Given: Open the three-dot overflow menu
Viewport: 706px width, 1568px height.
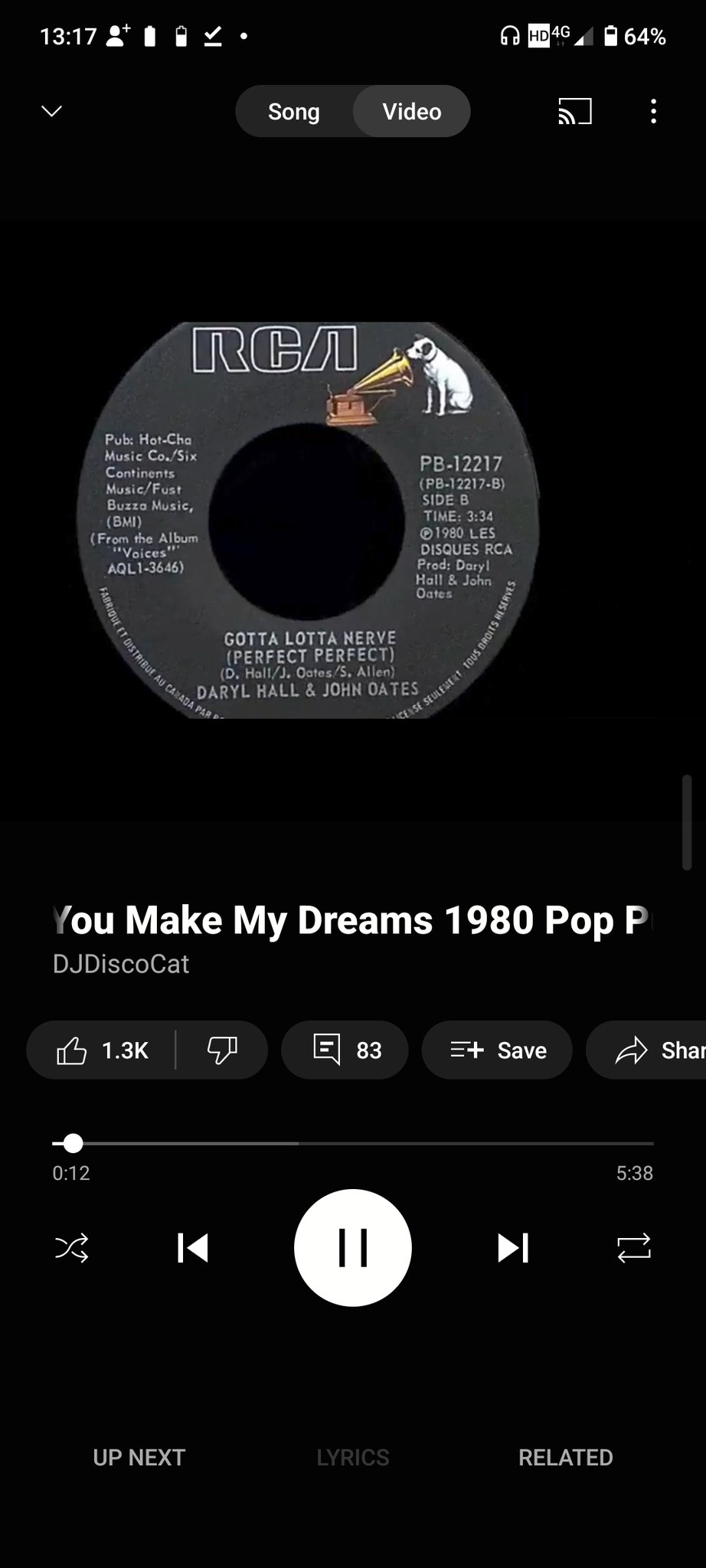Looking at the screenshot, I should [653, 112].
